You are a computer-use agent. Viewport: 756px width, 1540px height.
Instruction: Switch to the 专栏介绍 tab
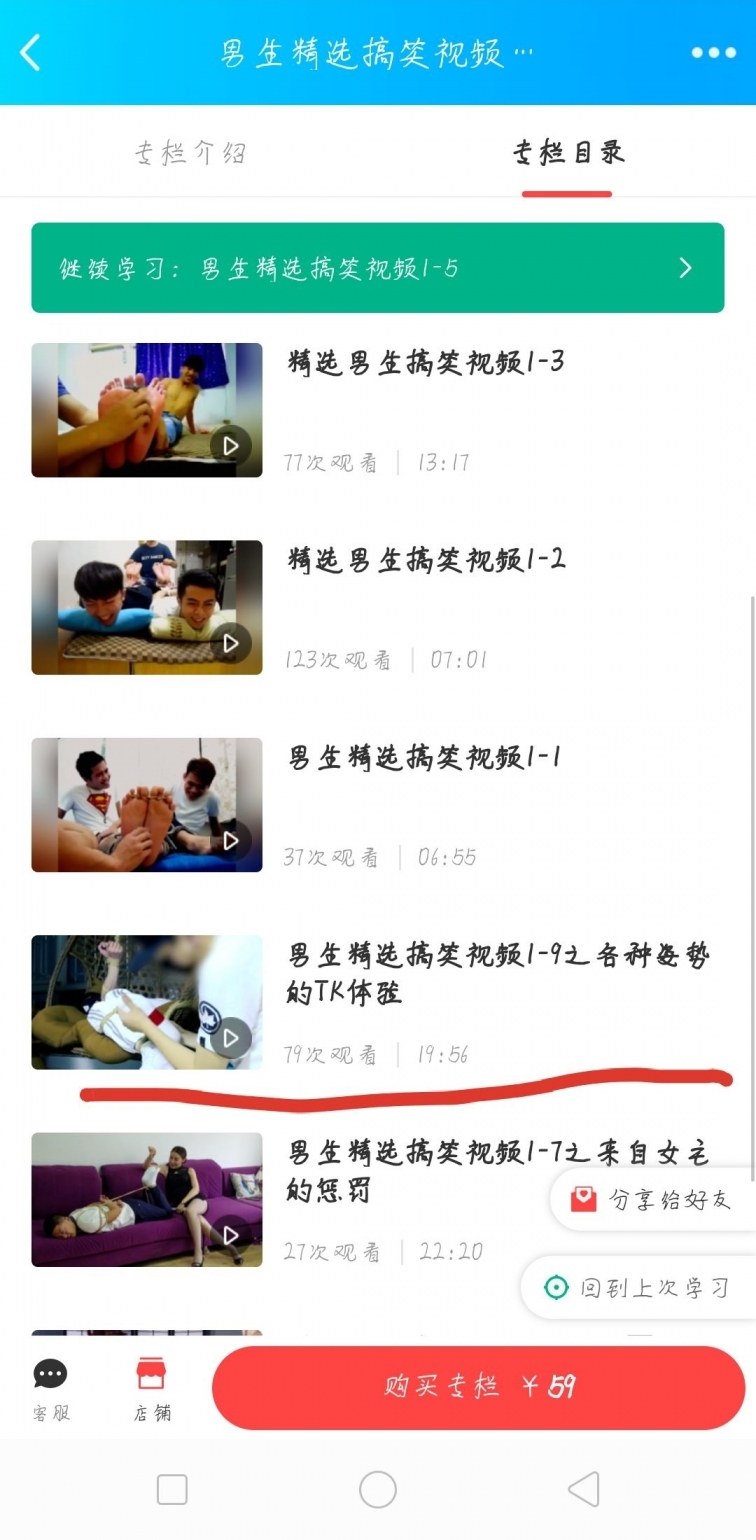(189, 153)
